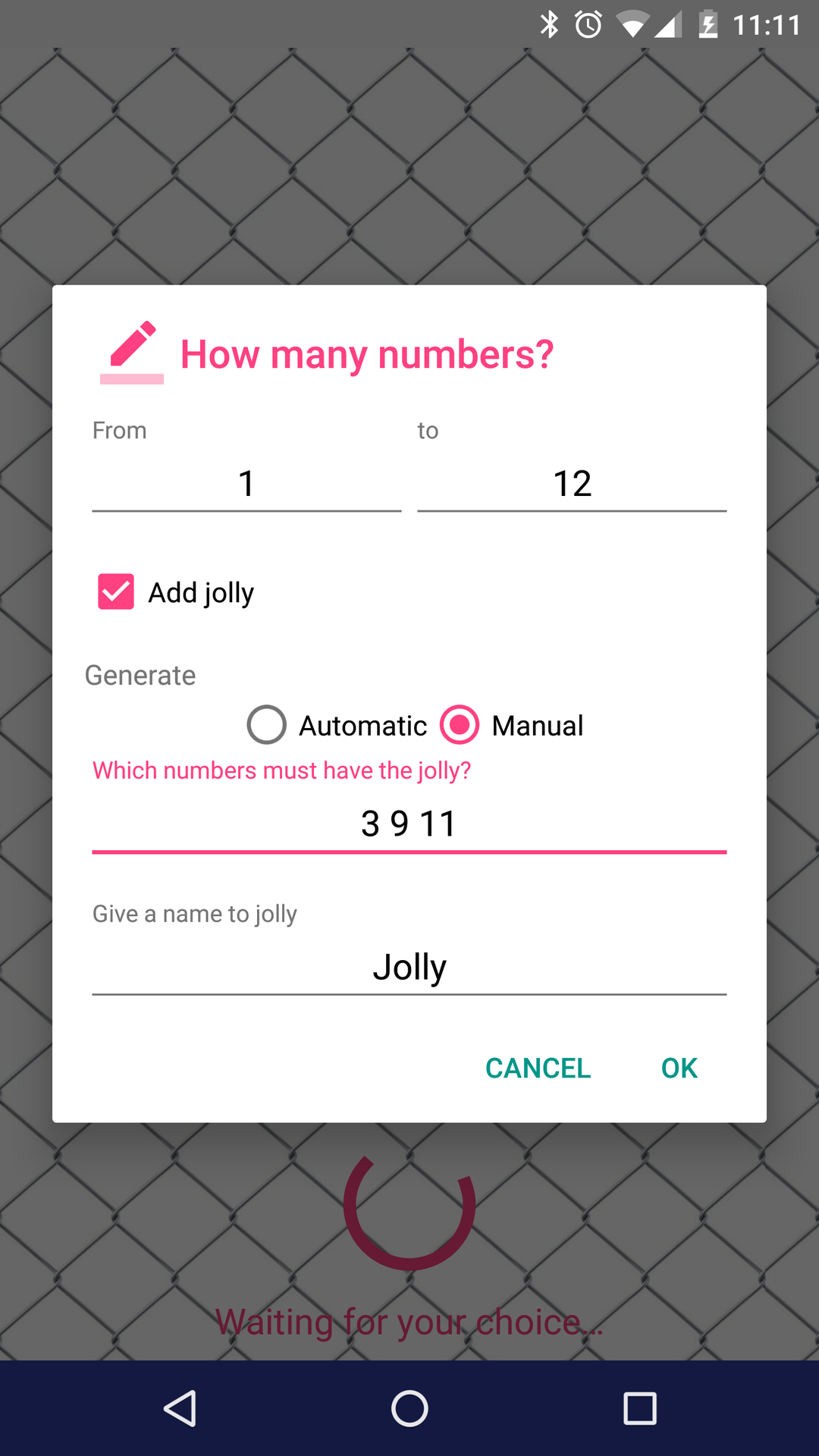Tap the Bluetooth icon in status bar
Screen dimensions: 819x1456
tap(548, 24)
